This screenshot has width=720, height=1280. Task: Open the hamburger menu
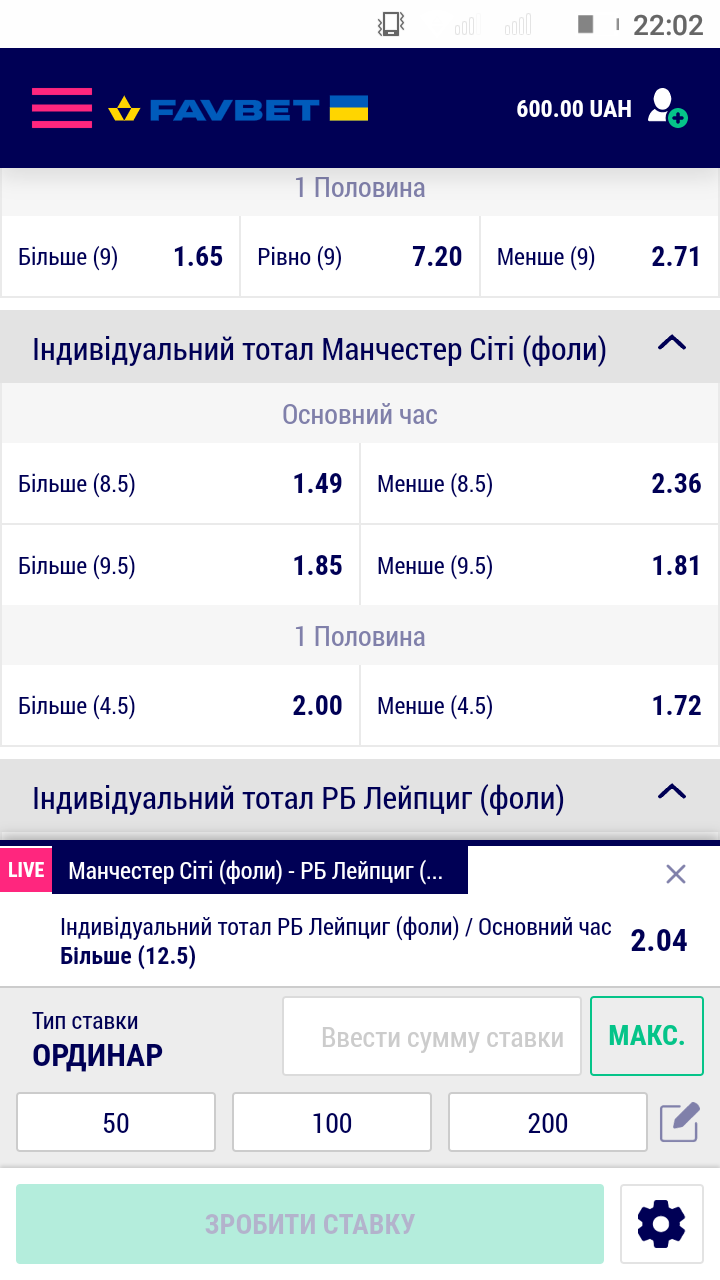click(x=61, y=108)
